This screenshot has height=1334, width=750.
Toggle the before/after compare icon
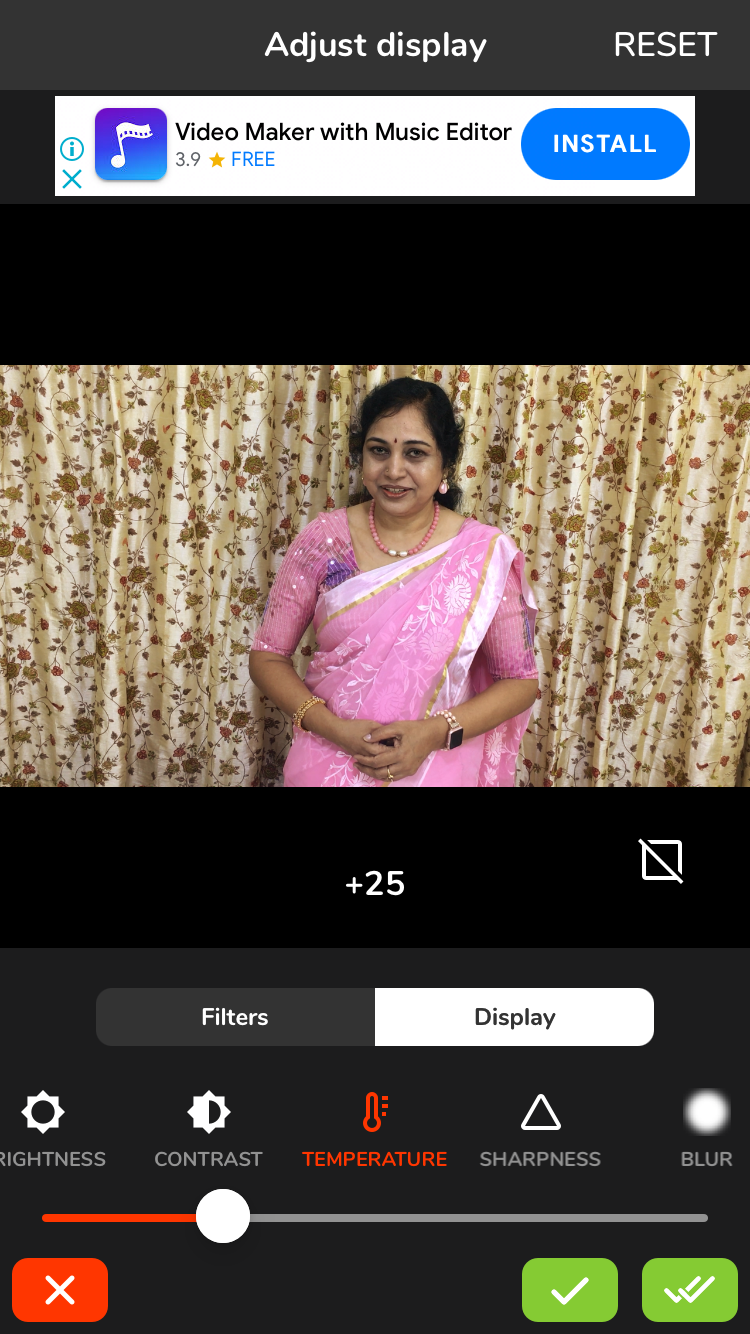[661, 860]
